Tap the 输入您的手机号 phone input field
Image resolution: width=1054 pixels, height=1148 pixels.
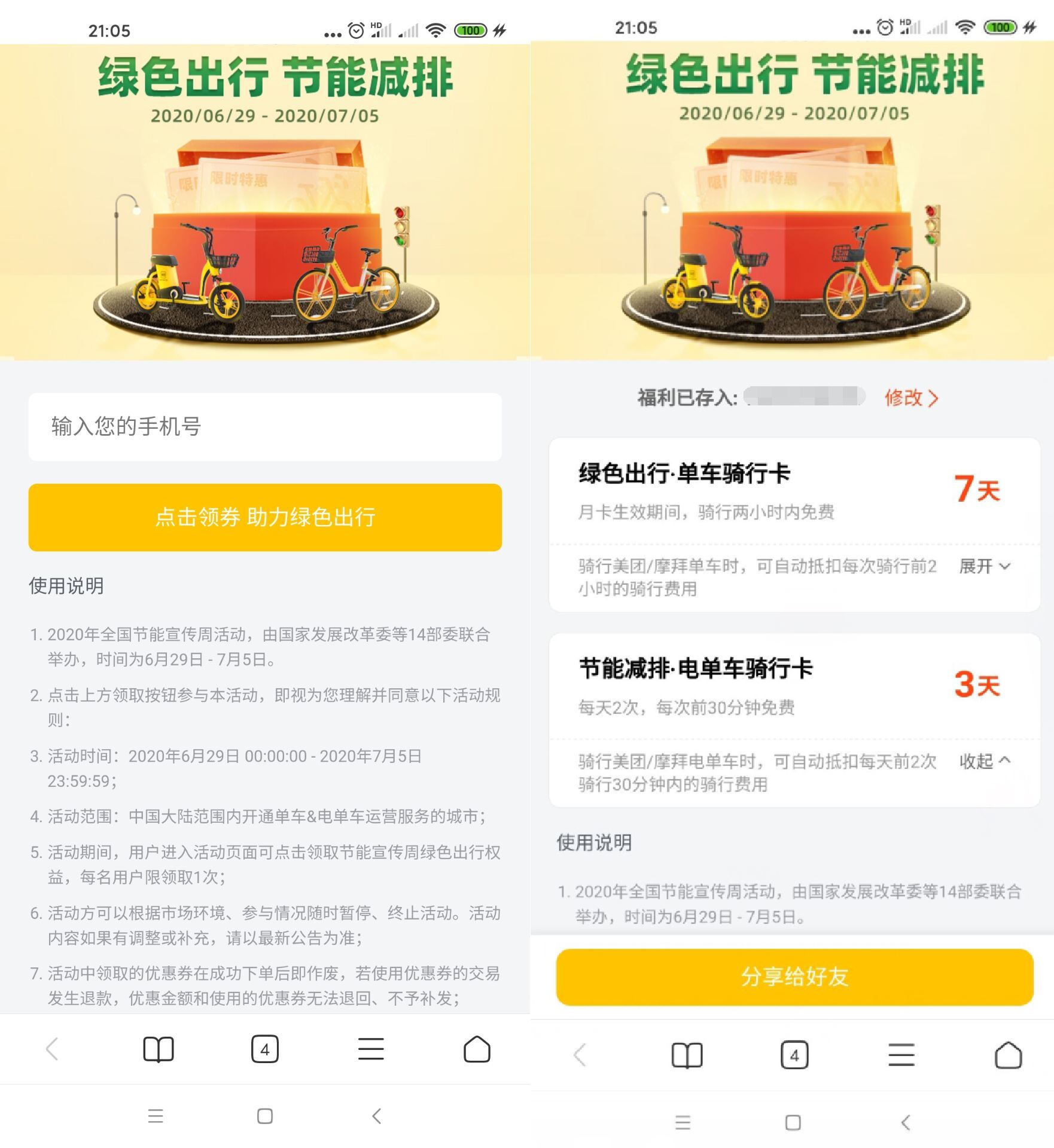[264, 427]
